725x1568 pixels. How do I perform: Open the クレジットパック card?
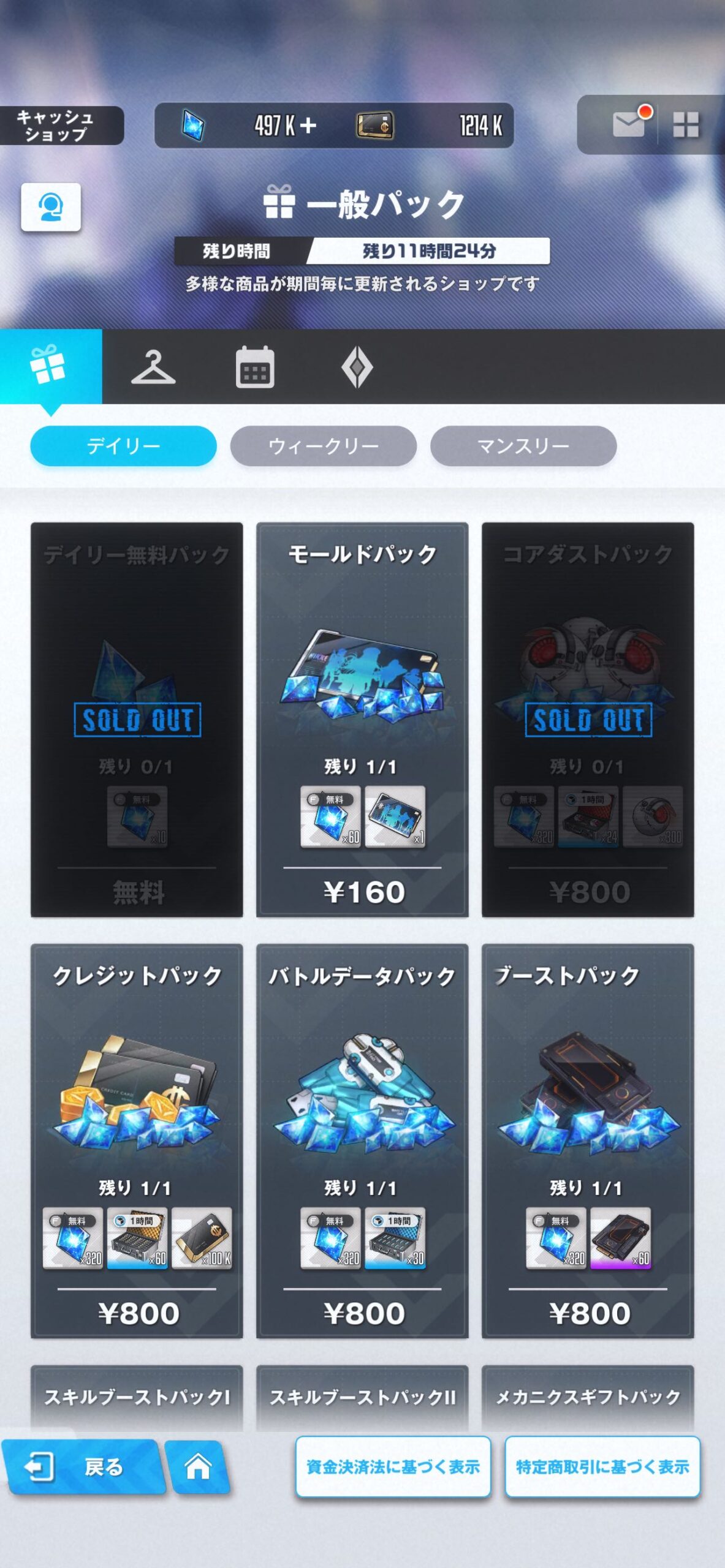pos(137,1140)
